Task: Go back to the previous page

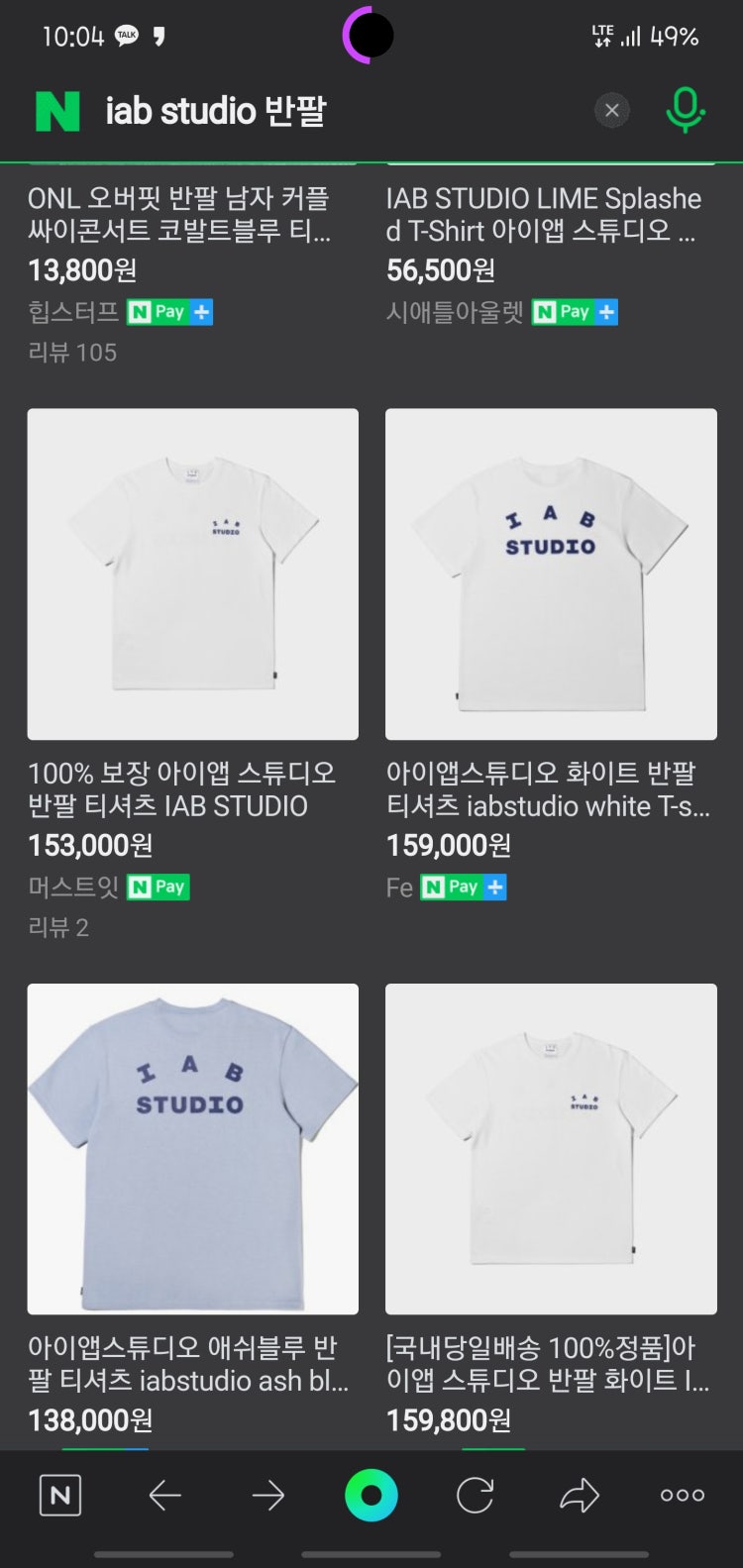Action: 164,1496
